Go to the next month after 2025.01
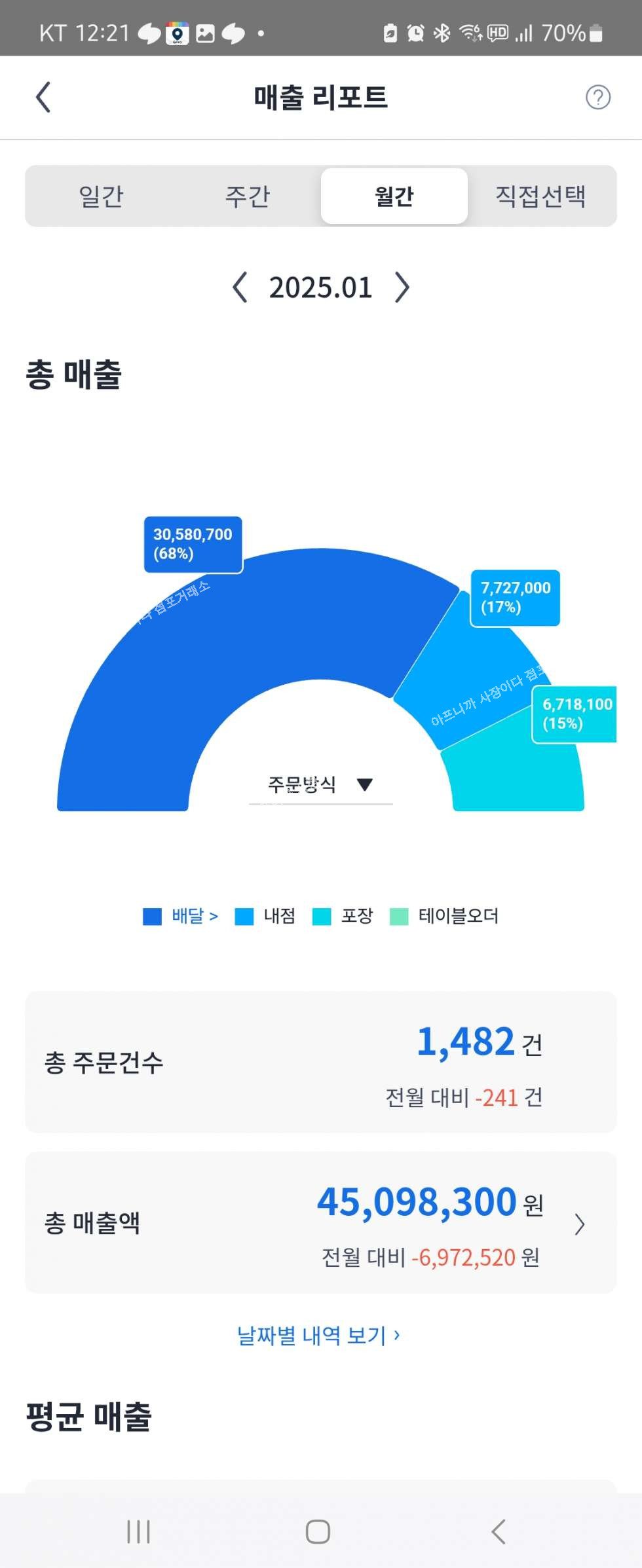The image size is (642, 1568). [x=402, y=287]
